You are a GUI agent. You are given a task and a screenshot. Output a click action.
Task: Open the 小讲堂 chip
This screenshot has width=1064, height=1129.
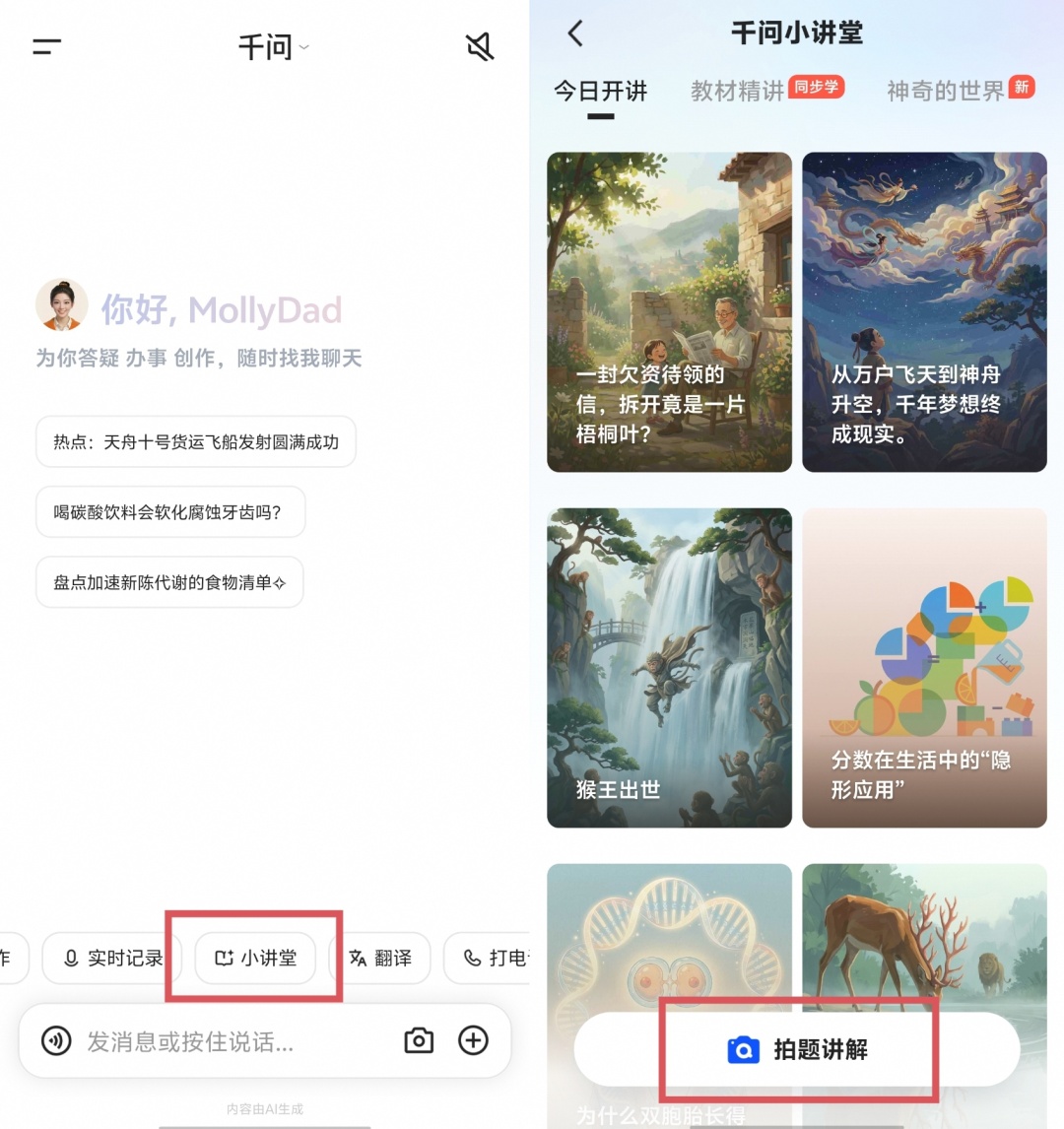click(x=255, y=958)
